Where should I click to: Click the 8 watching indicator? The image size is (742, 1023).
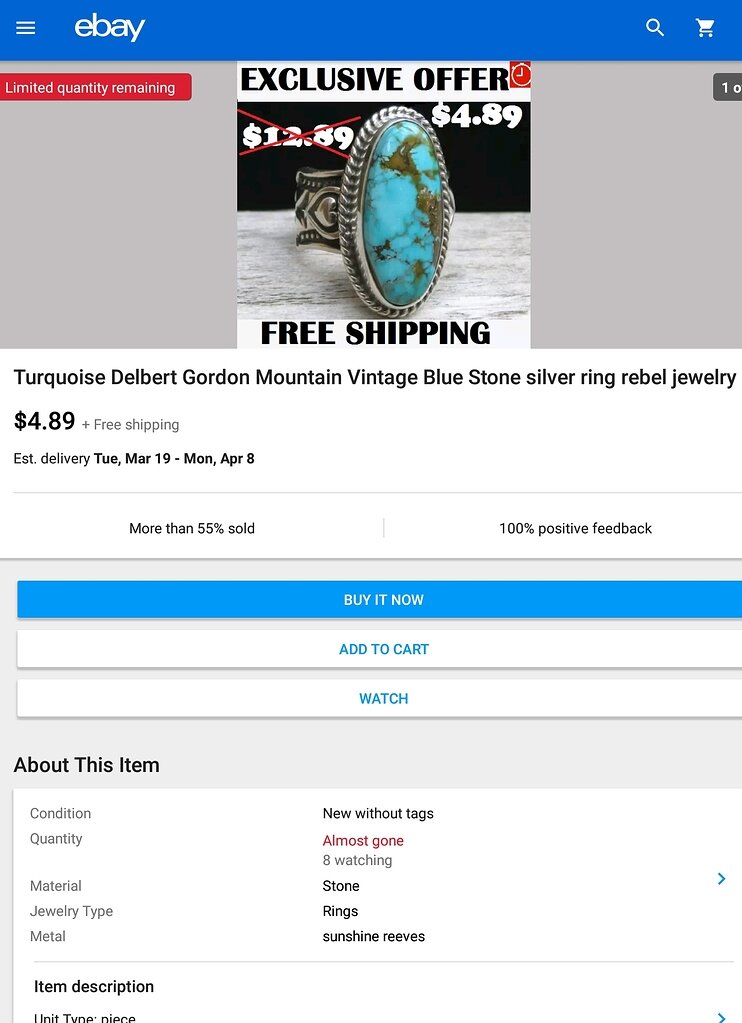(357, 860)
